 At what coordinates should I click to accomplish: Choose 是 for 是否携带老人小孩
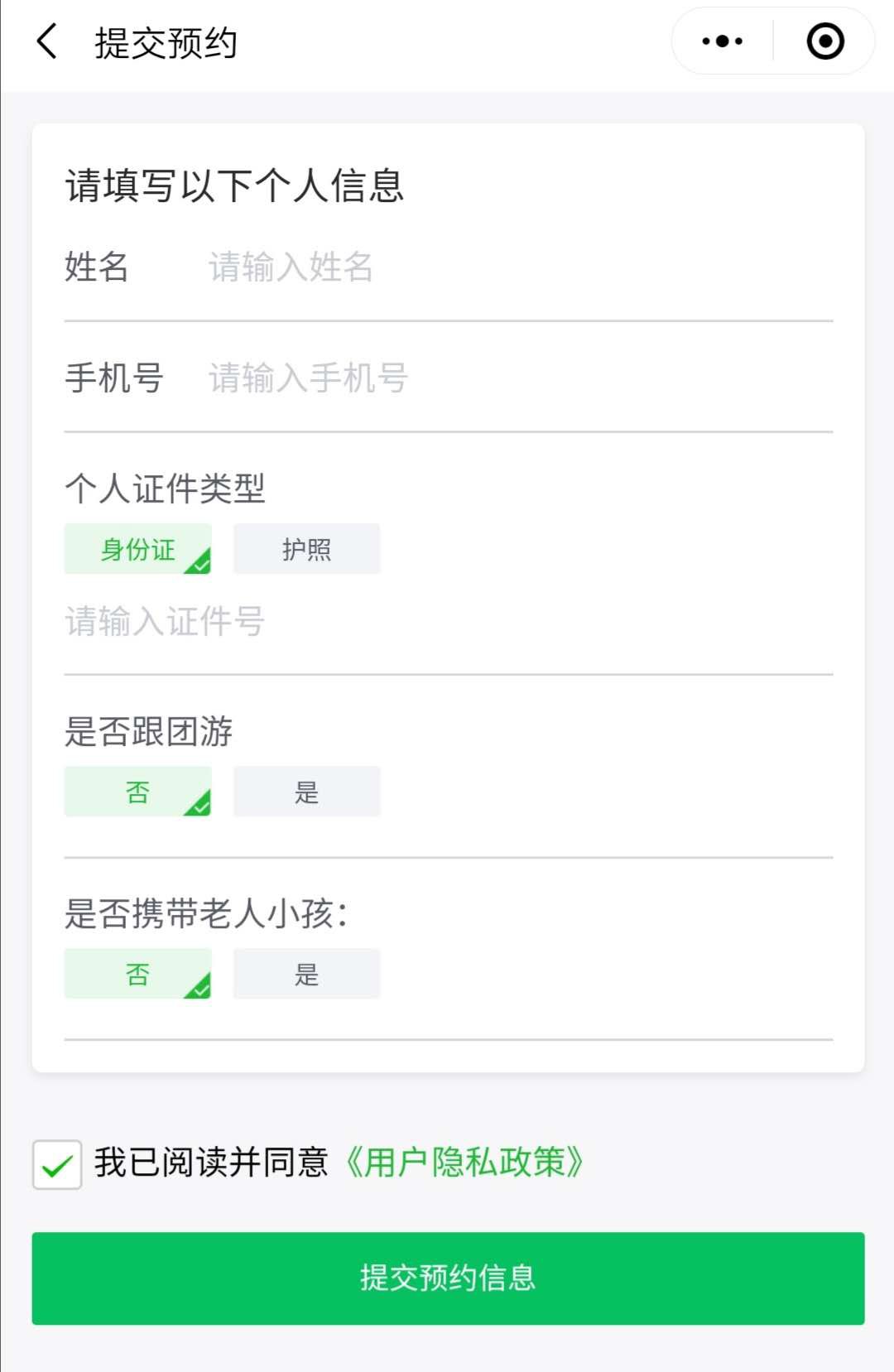(x=306, y=974)
